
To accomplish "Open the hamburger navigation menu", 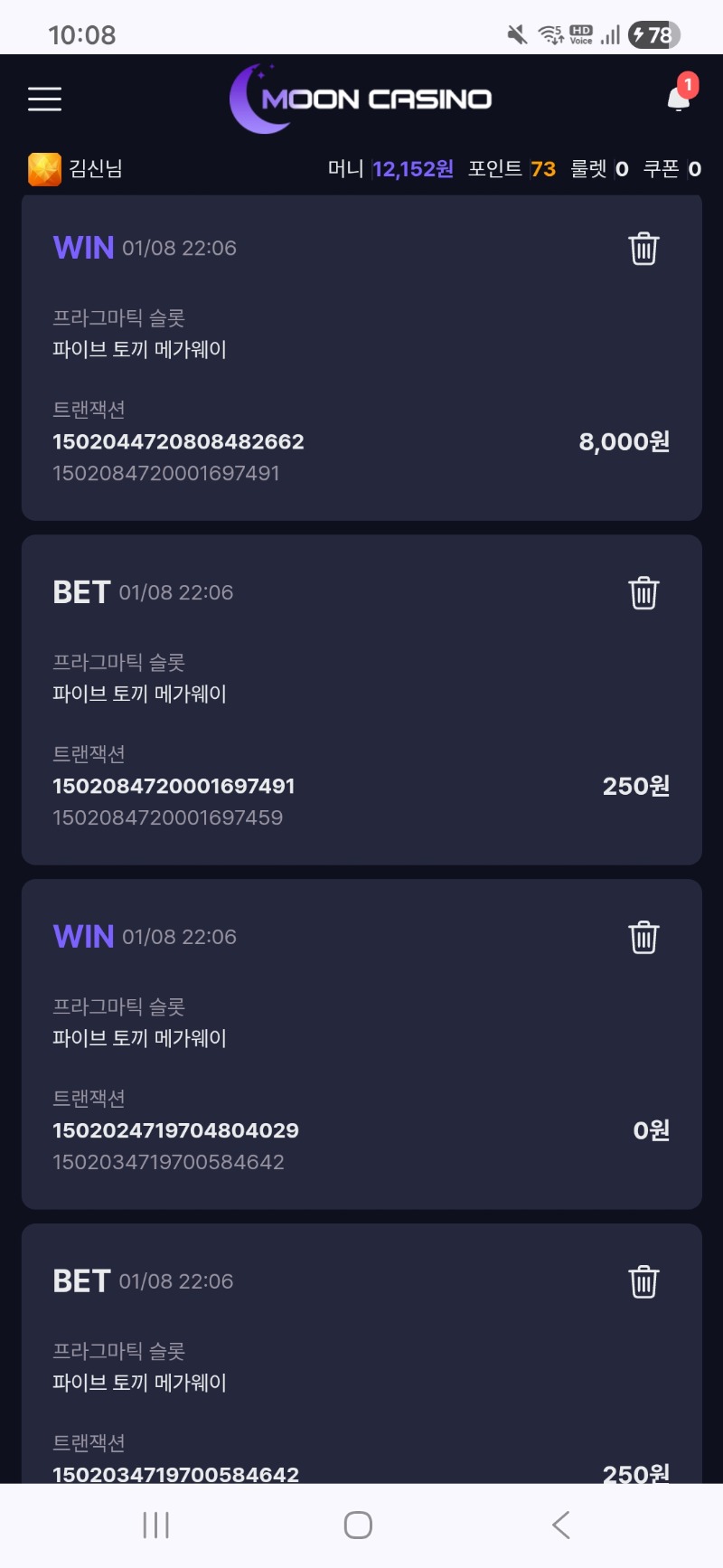I will [43, 99].
